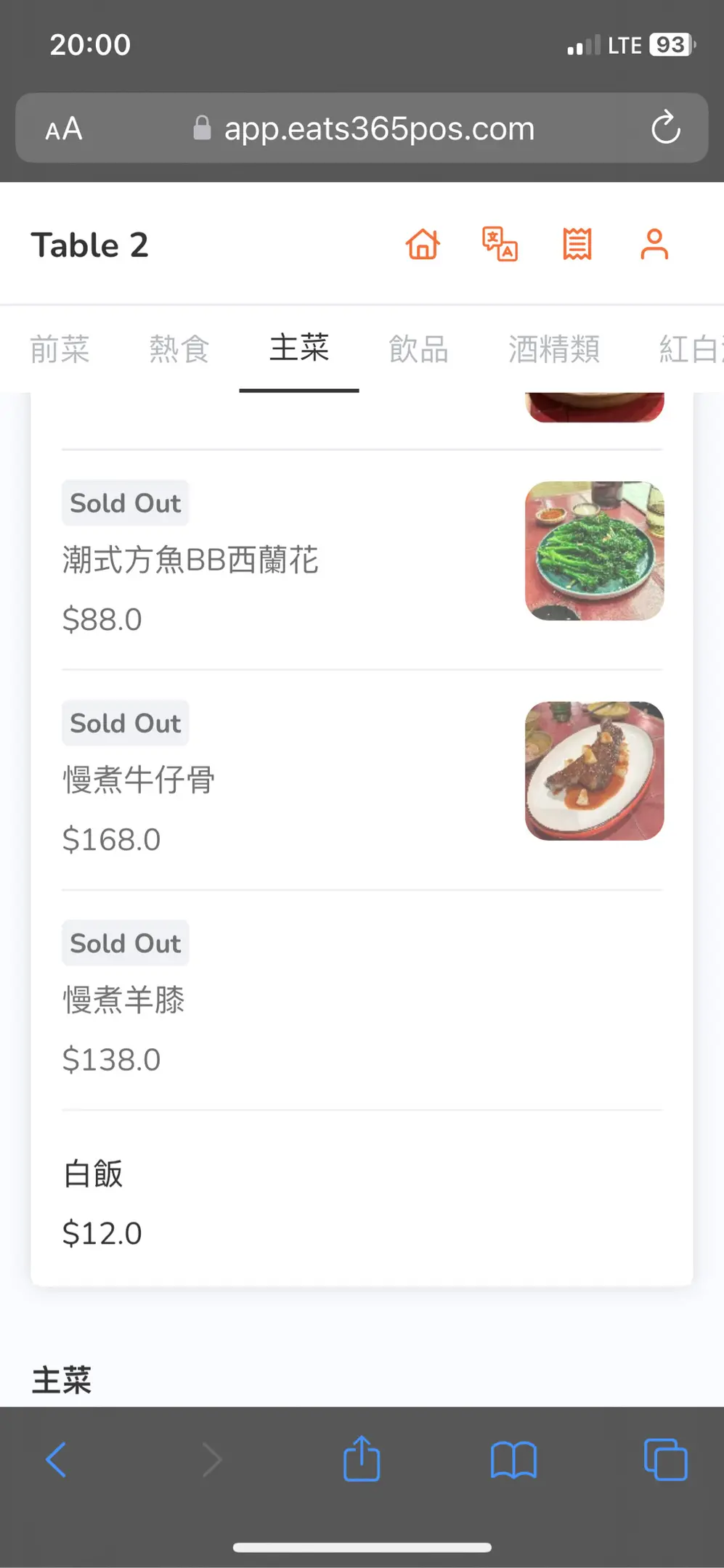Open the 白飯 menu item
This screenshot has width=724, height=1568.
[362, 1199]
